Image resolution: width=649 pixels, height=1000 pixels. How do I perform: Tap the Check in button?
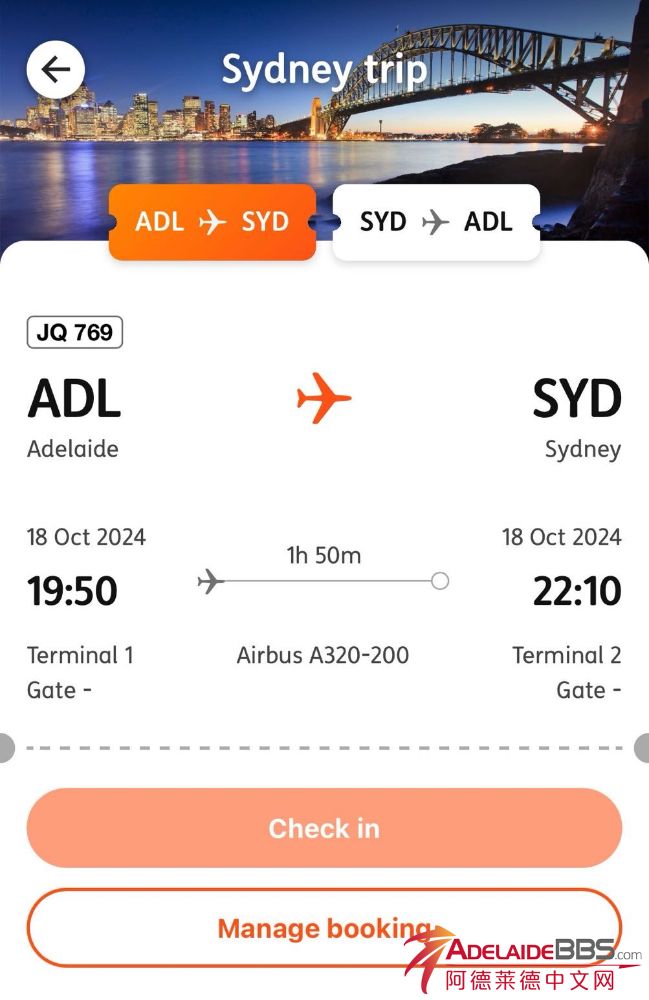coord(324,828)
